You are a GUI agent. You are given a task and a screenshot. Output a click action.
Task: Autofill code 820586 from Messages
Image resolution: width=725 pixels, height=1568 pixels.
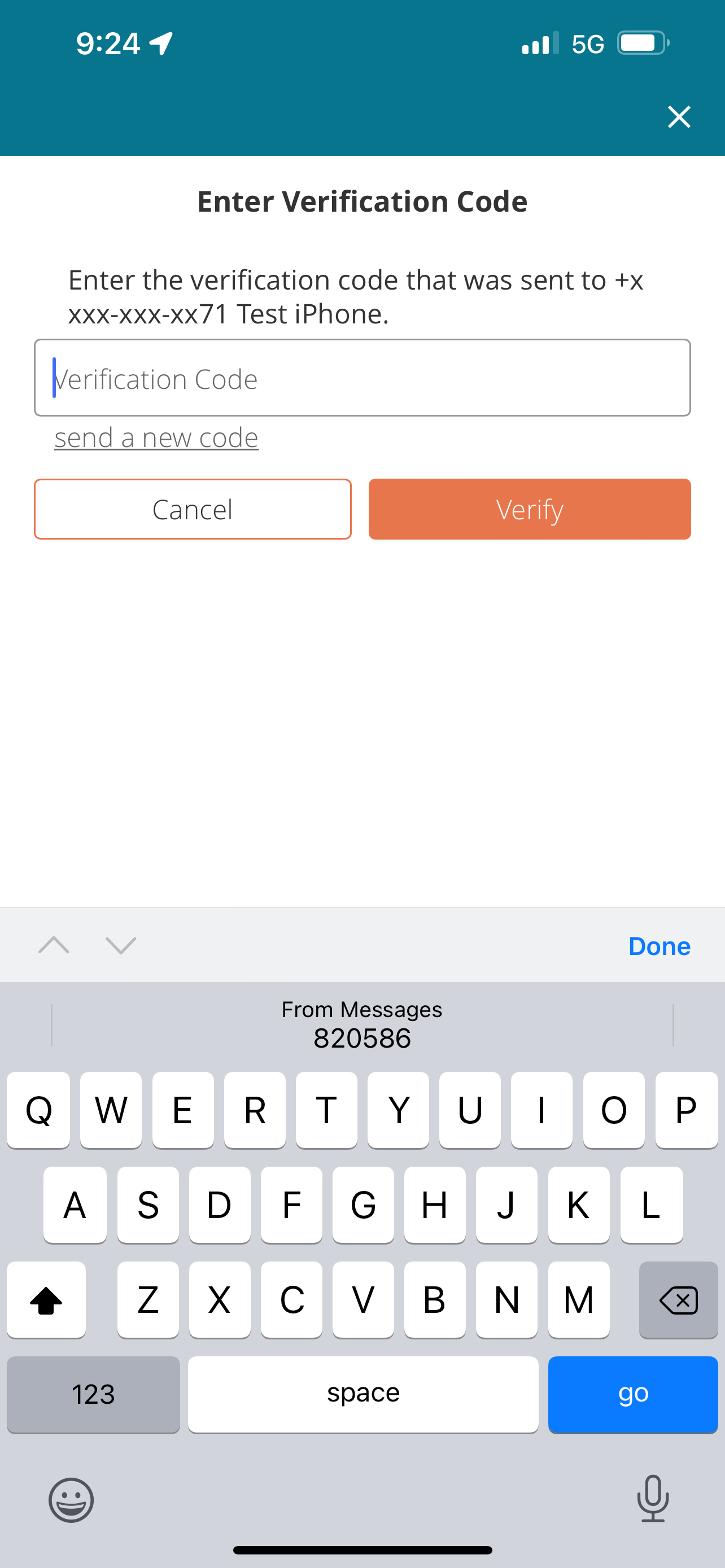pyautogui.click(x=362, y=1025)
